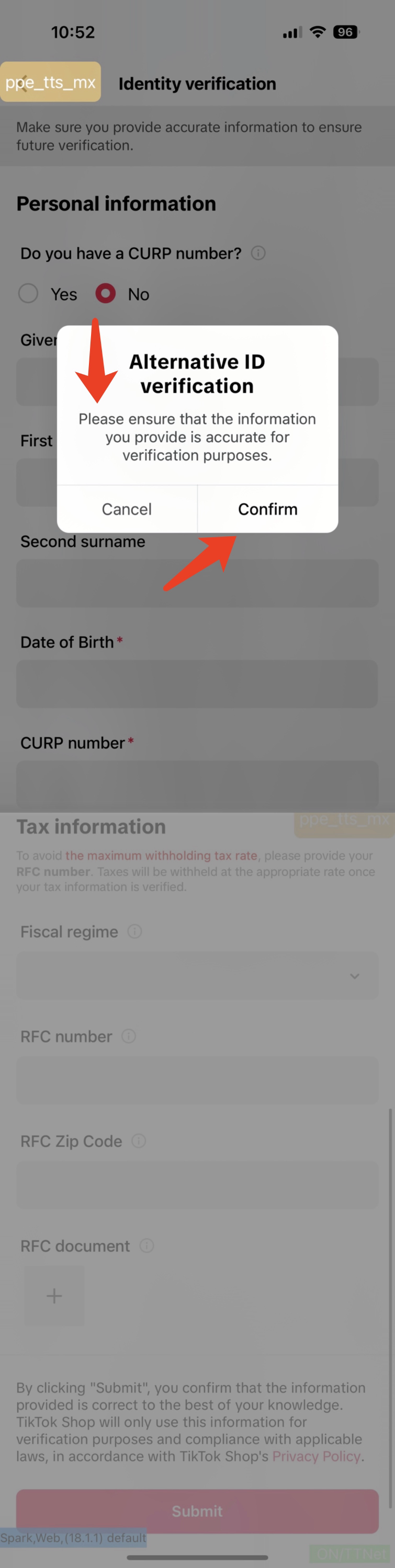Submit the identity verification form
Screen dimensions: 395x1568
point(197,1511)
